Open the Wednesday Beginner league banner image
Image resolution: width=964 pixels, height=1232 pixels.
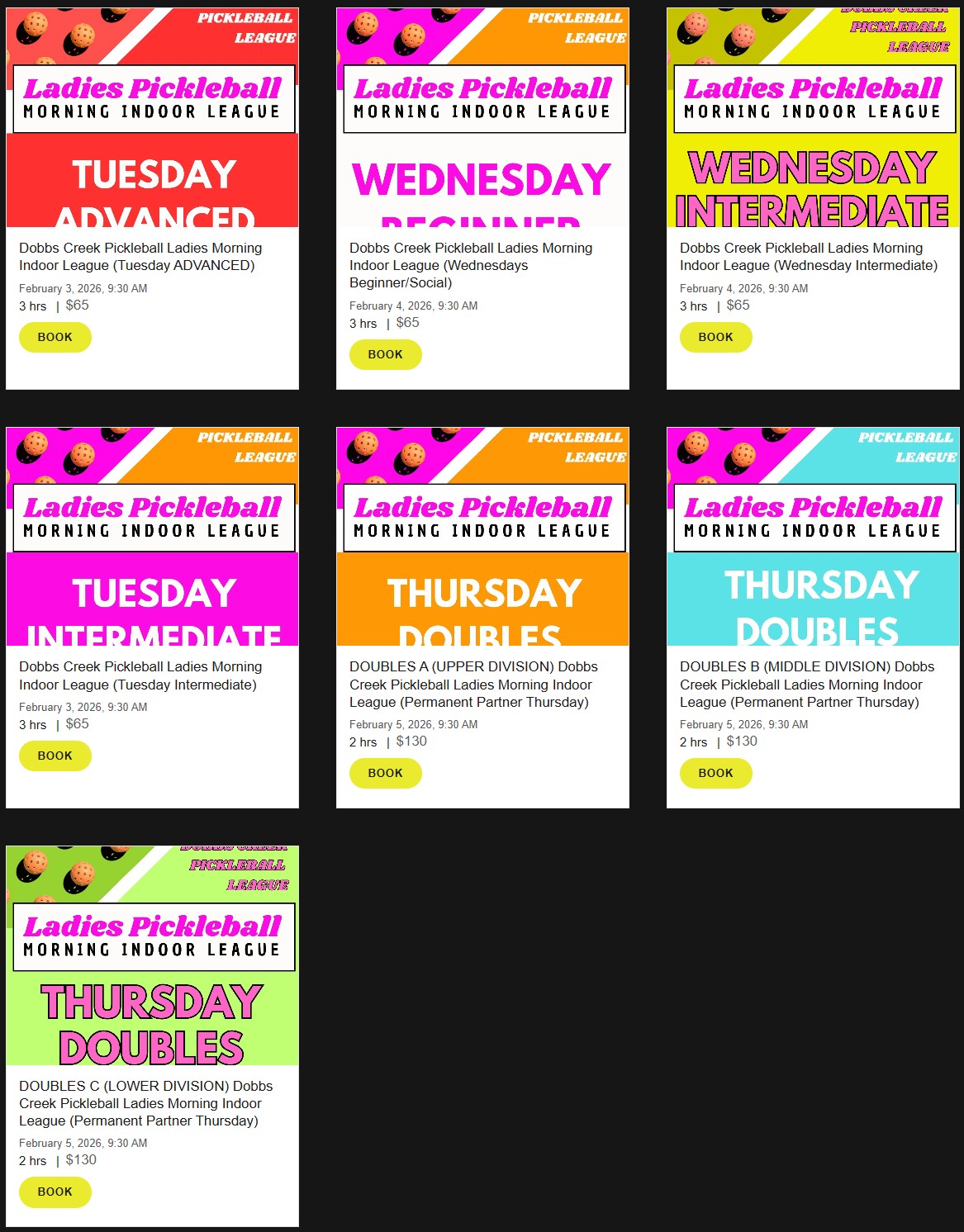tap(482, 117)
